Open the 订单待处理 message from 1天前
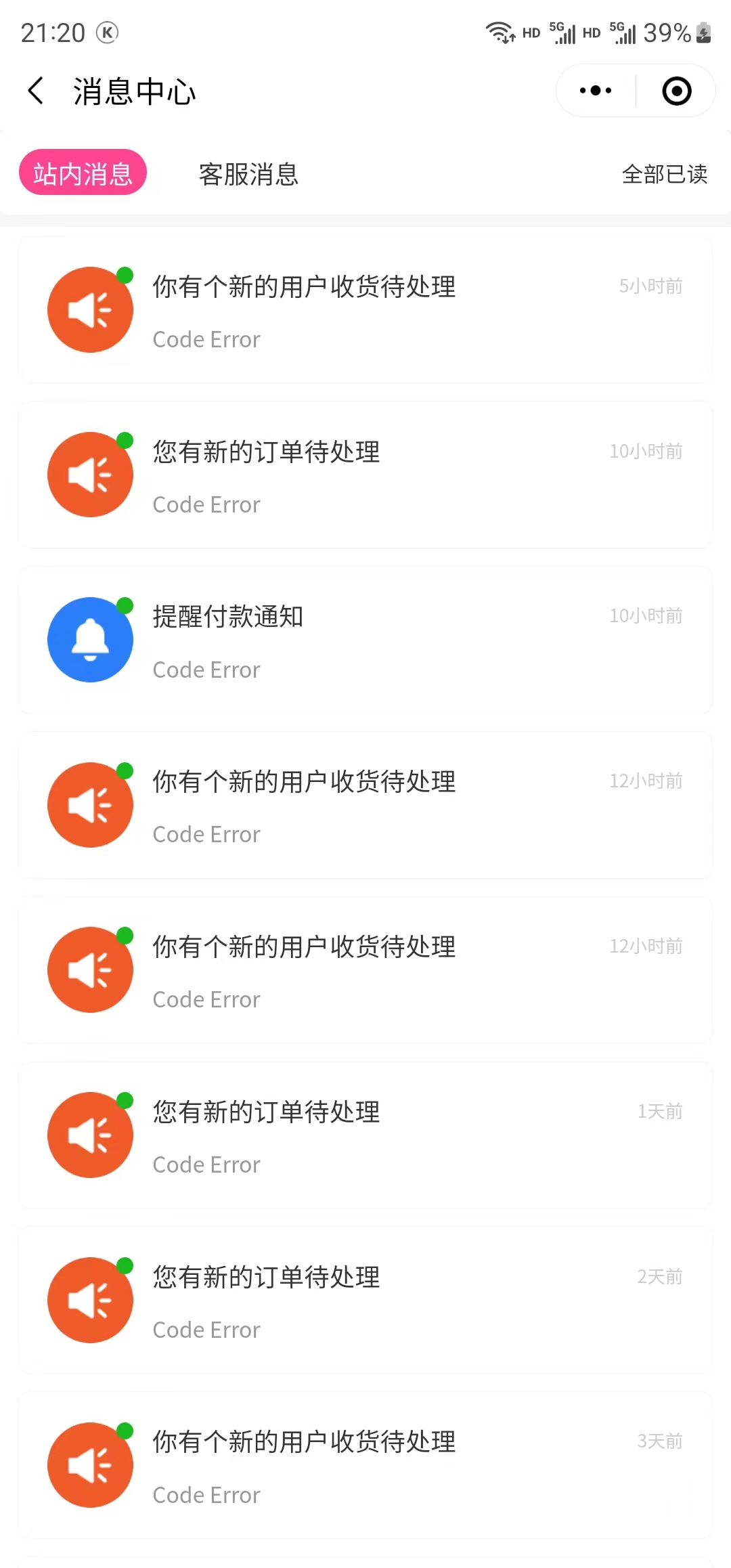This screenshot has width=731, height=1568. coord(365,1135)
